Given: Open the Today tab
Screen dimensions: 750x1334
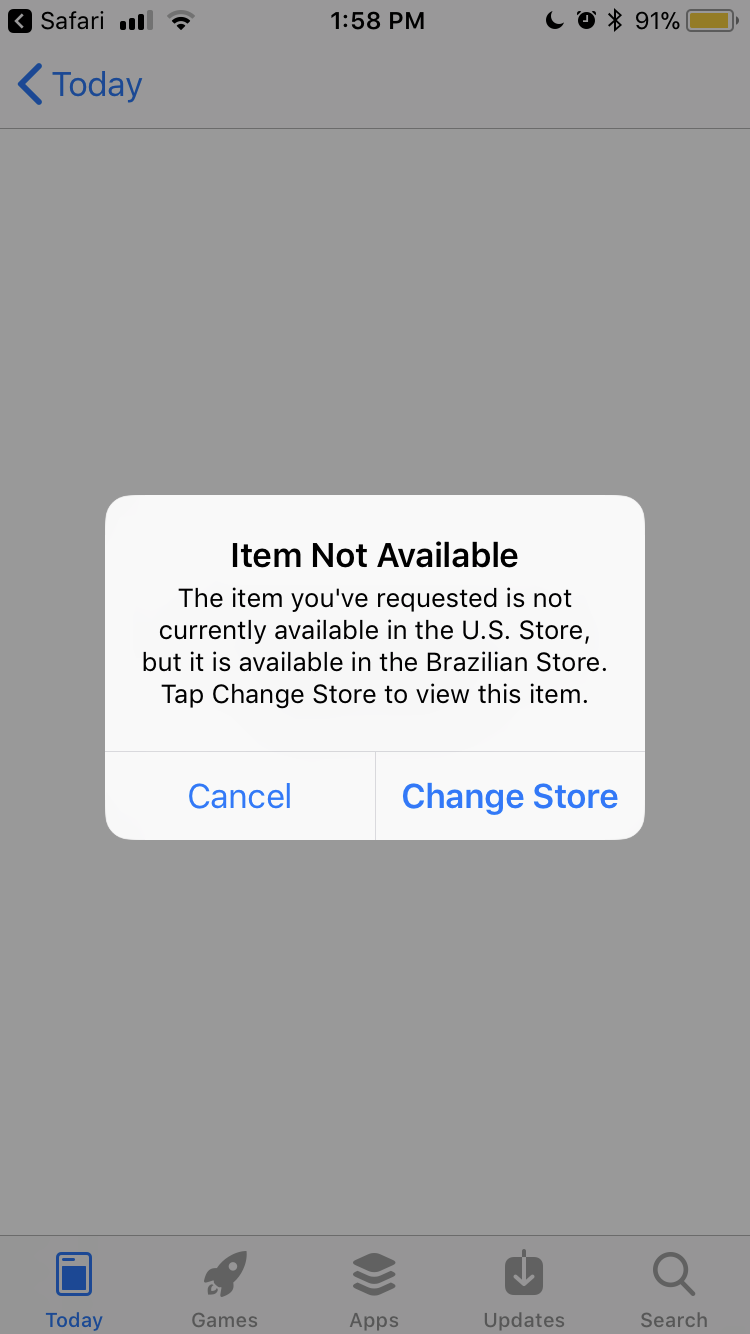Looking at the screenshot, I should pos(74,1288).
